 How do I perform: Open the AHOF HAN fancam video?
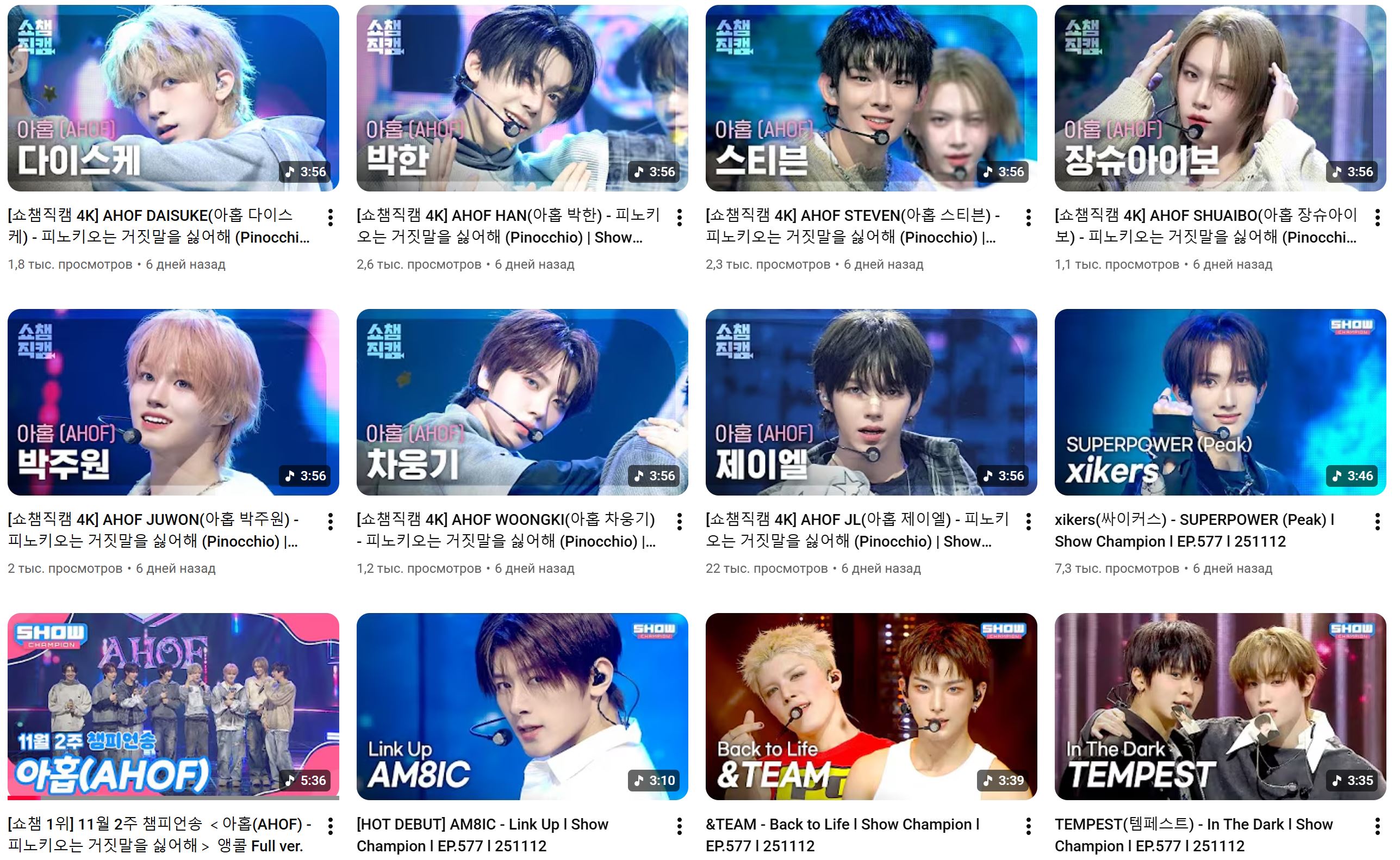tap(522, 98)
